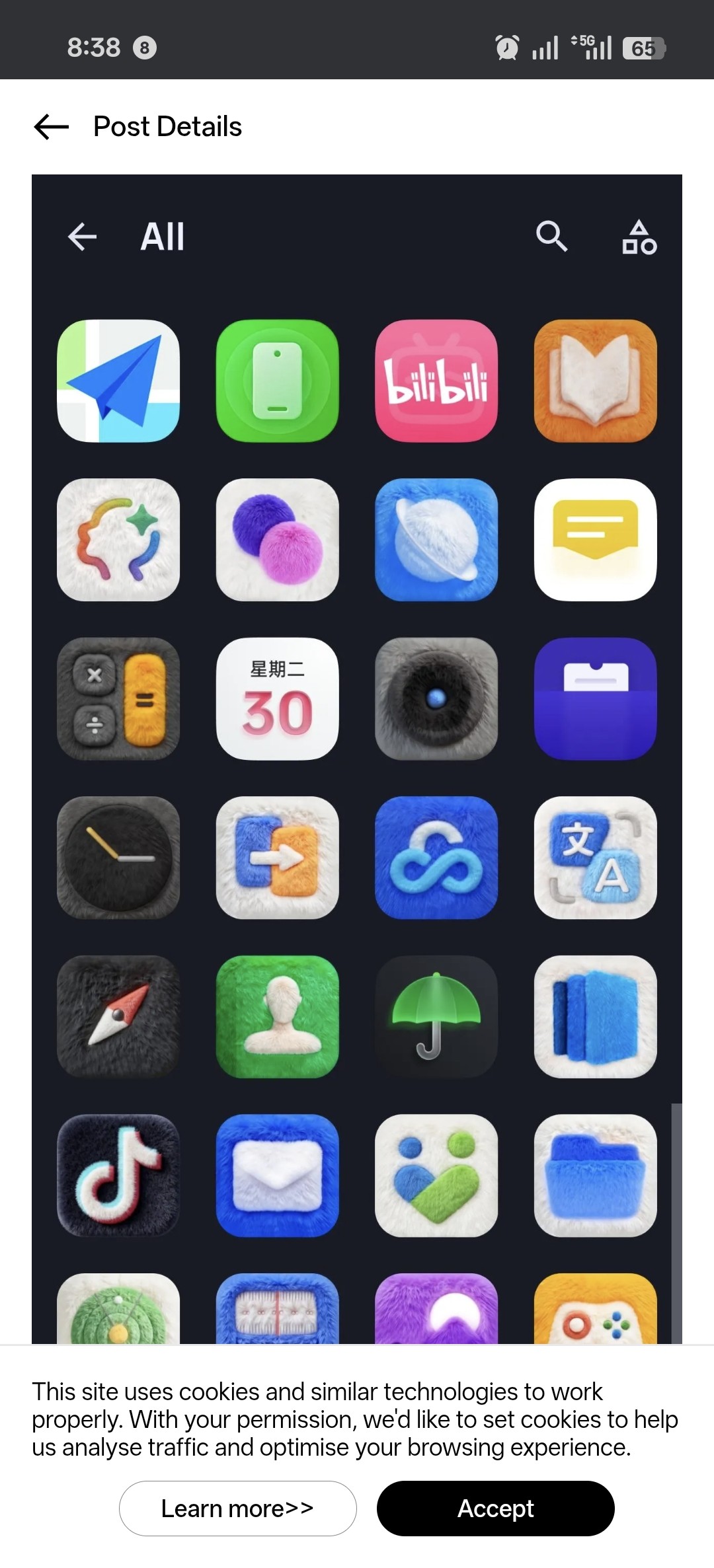The image size is (714, 1568).
Task: Select the shapes/category icon at top right
Action: tap(638, 239)
